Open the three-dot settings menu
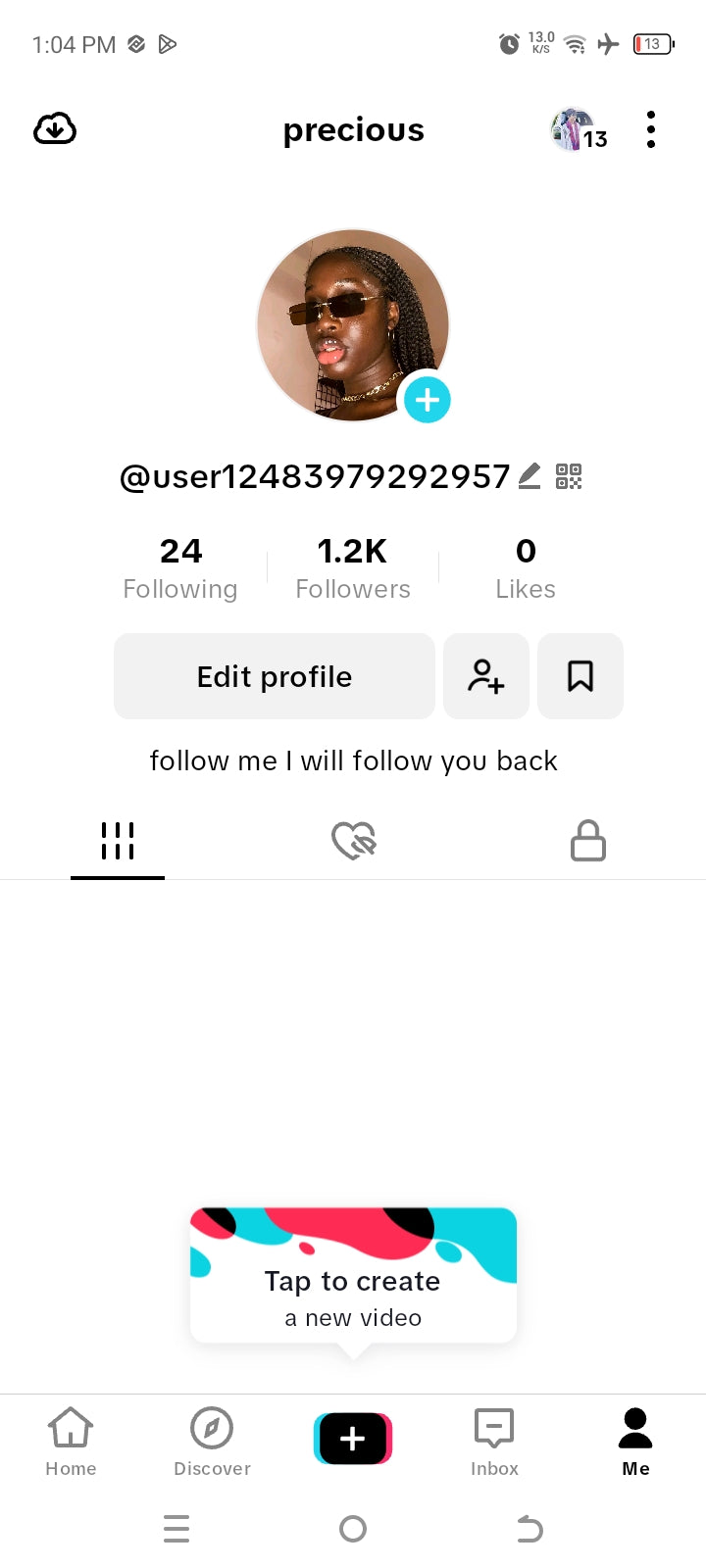The height and width of the screenshot is (1568, 706). point(650,128)
